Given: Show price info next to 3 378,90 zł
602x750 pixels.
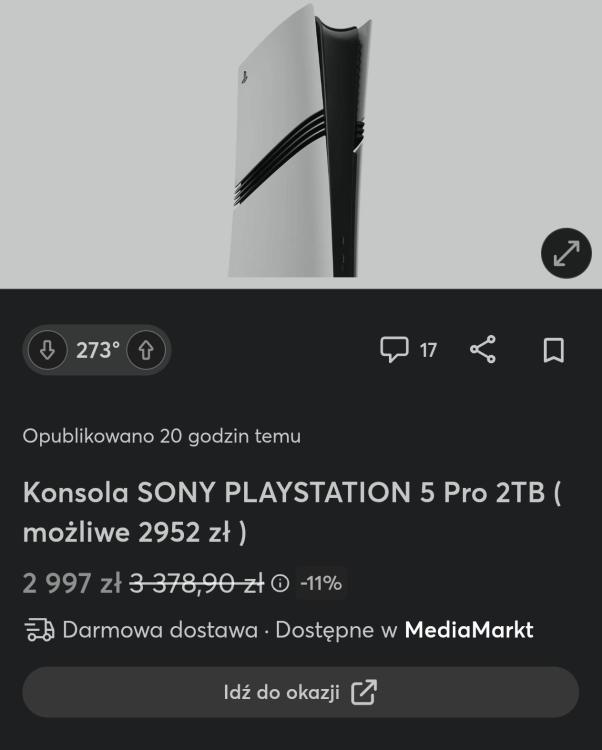Looking at the screenshot, I should point(281,583).
